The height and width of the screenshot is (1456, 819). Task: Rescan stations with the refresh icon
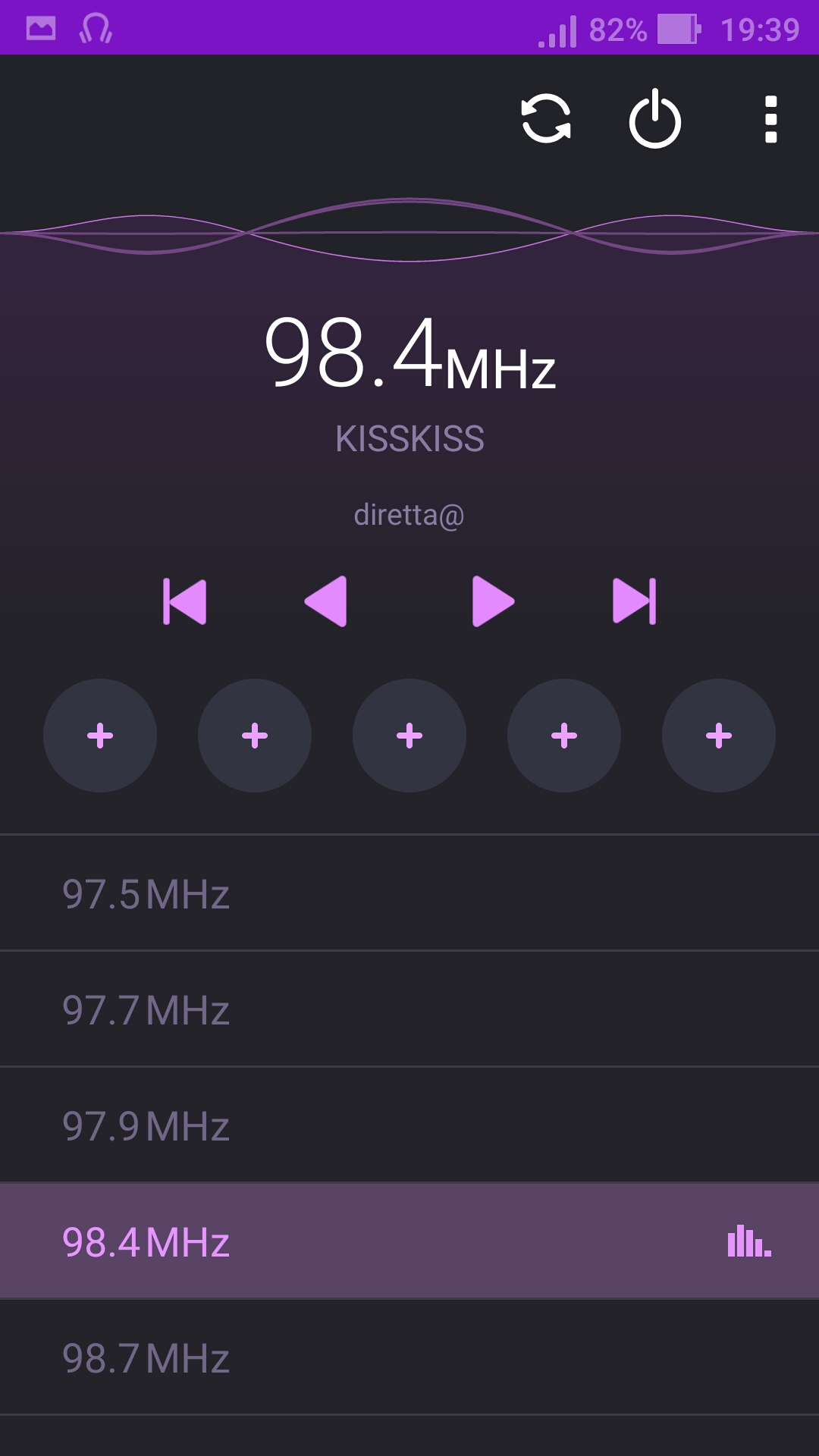coord(546,119)
